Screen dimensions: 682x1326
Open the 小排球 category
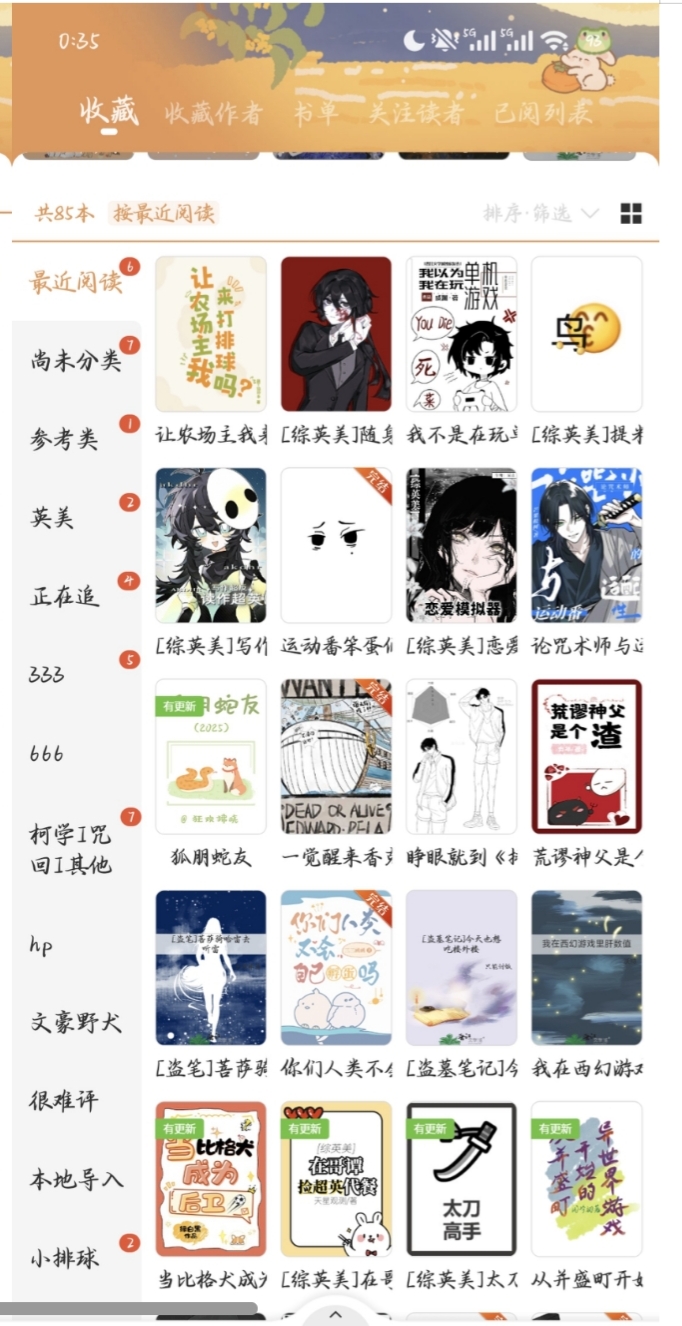pyautogui.click(x=65, y=1258)
